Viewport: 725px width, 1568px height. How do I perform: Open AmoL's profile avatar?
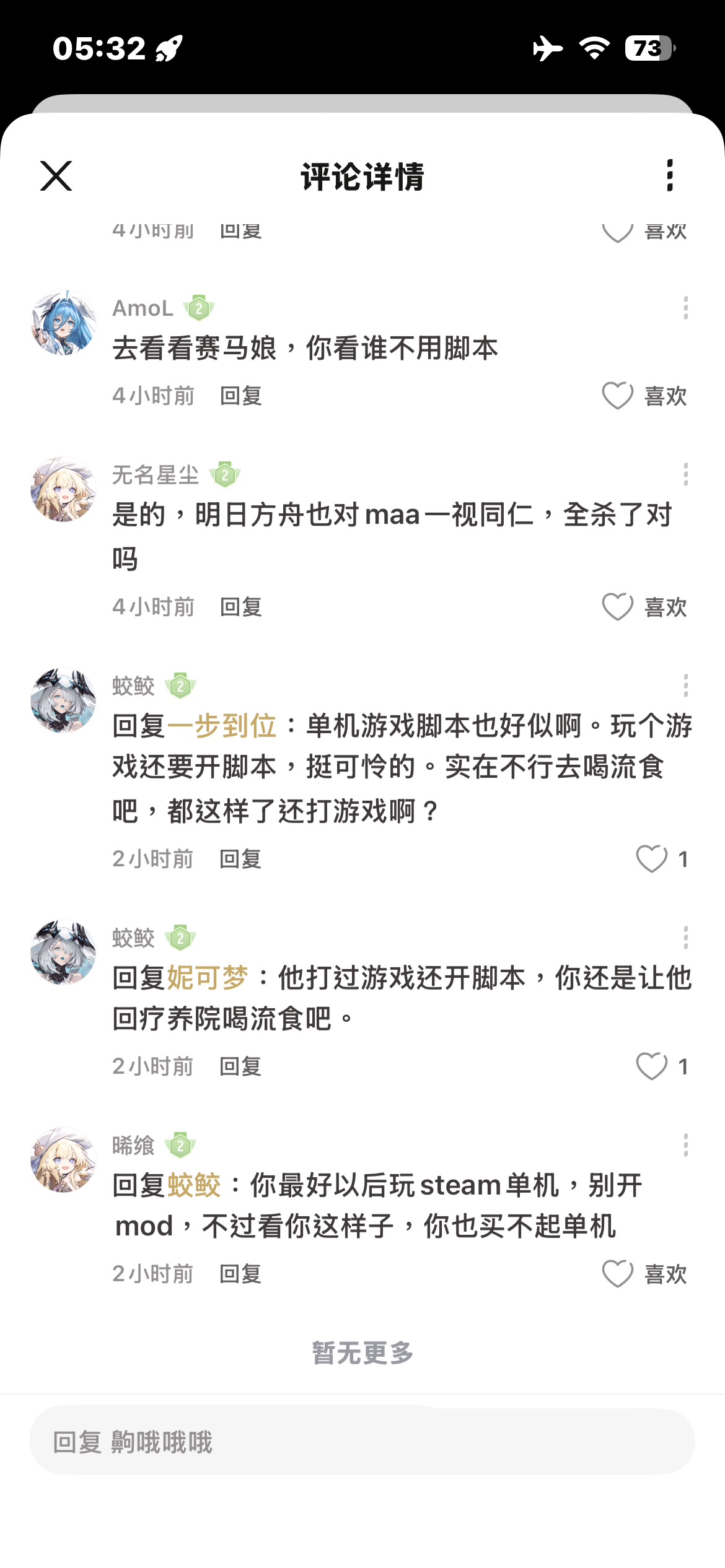click(63, 323)
